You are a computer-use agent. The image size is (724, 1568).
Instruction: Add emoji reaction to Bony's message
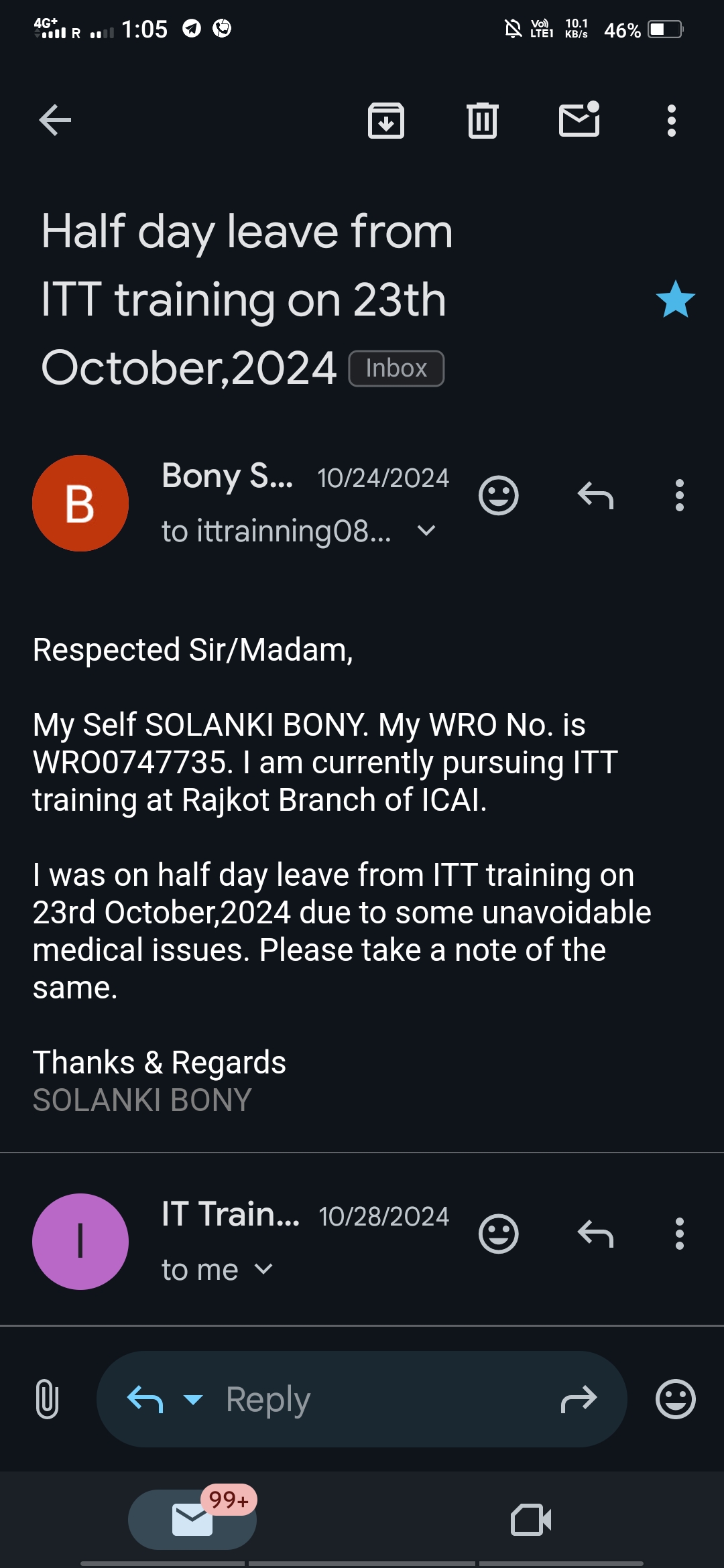(498, 496)
